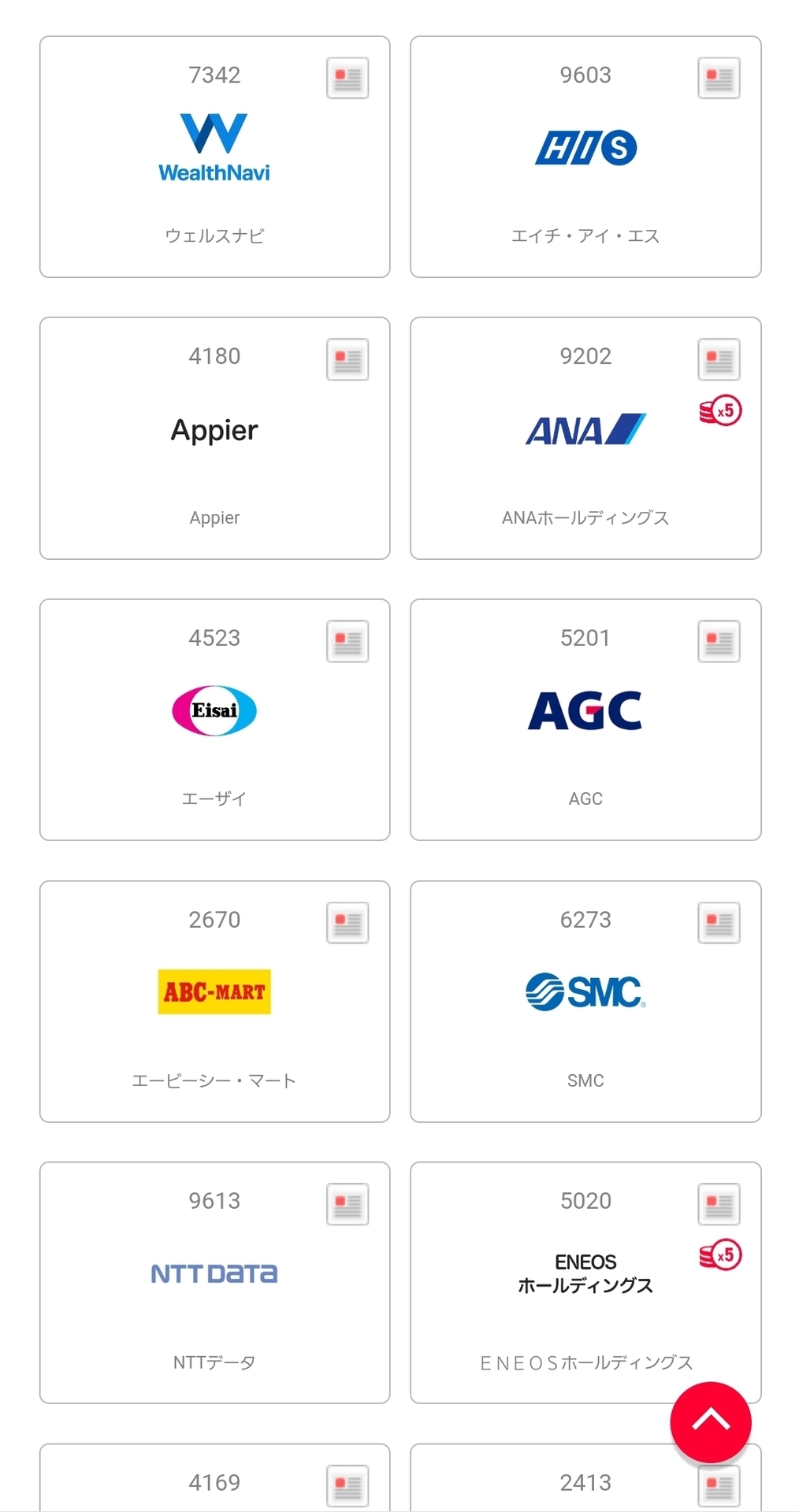Open the news icon on ANA card
799x1512 pixels.
719,359
